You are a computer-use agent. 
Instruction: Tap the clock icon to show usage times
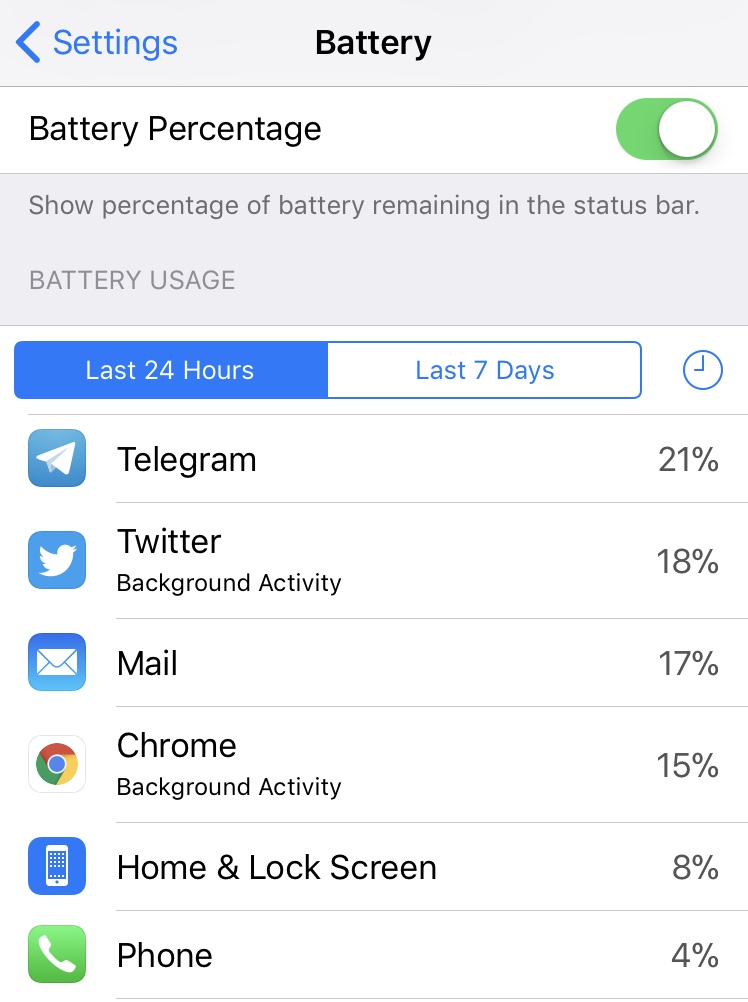click(702, 370)
